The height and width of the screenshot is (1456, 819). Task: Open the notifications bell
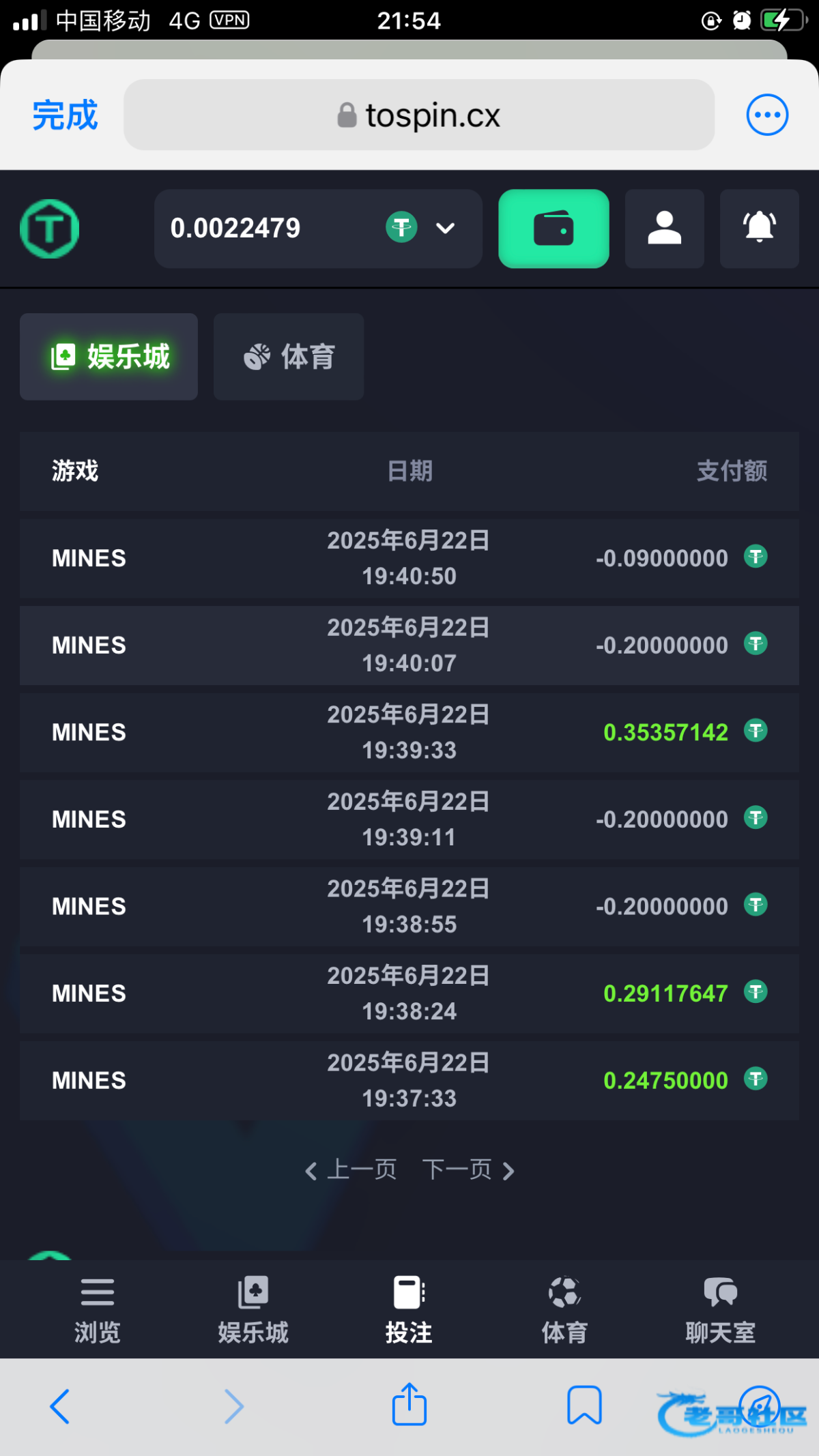tap(759, 229)
